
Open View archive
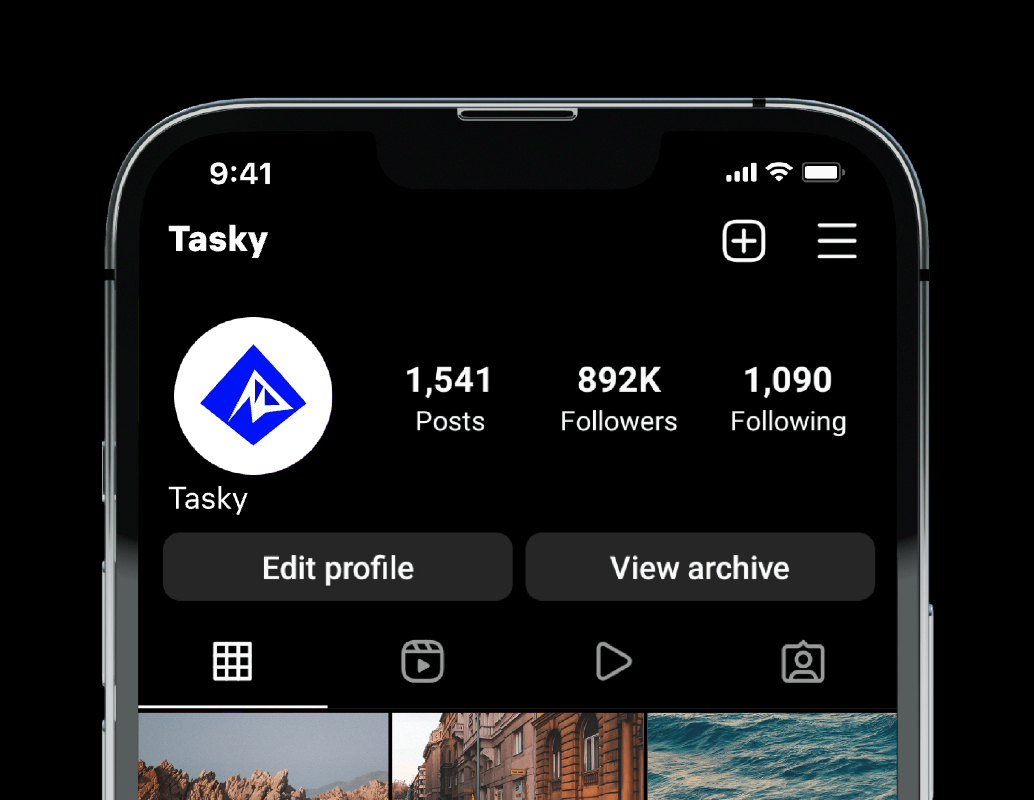tap(700, 567)
